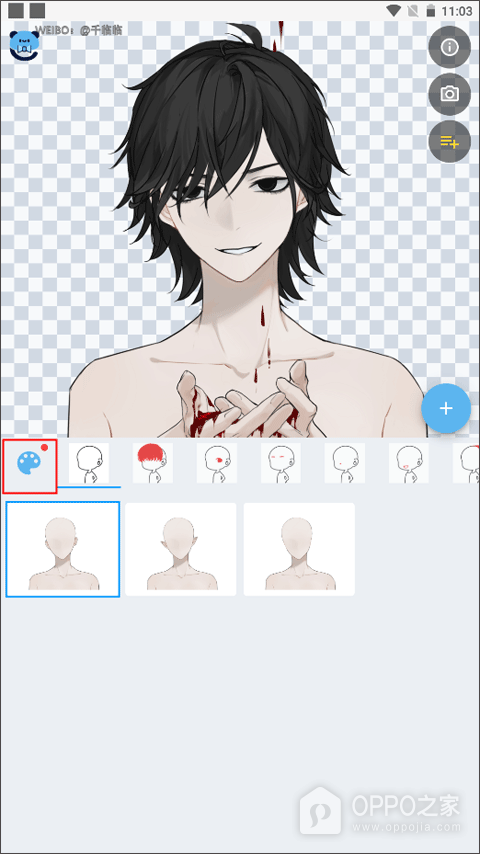Tap the blue plus floating button
This screenshot has height=854, width=480.
(x=446, y=408)
